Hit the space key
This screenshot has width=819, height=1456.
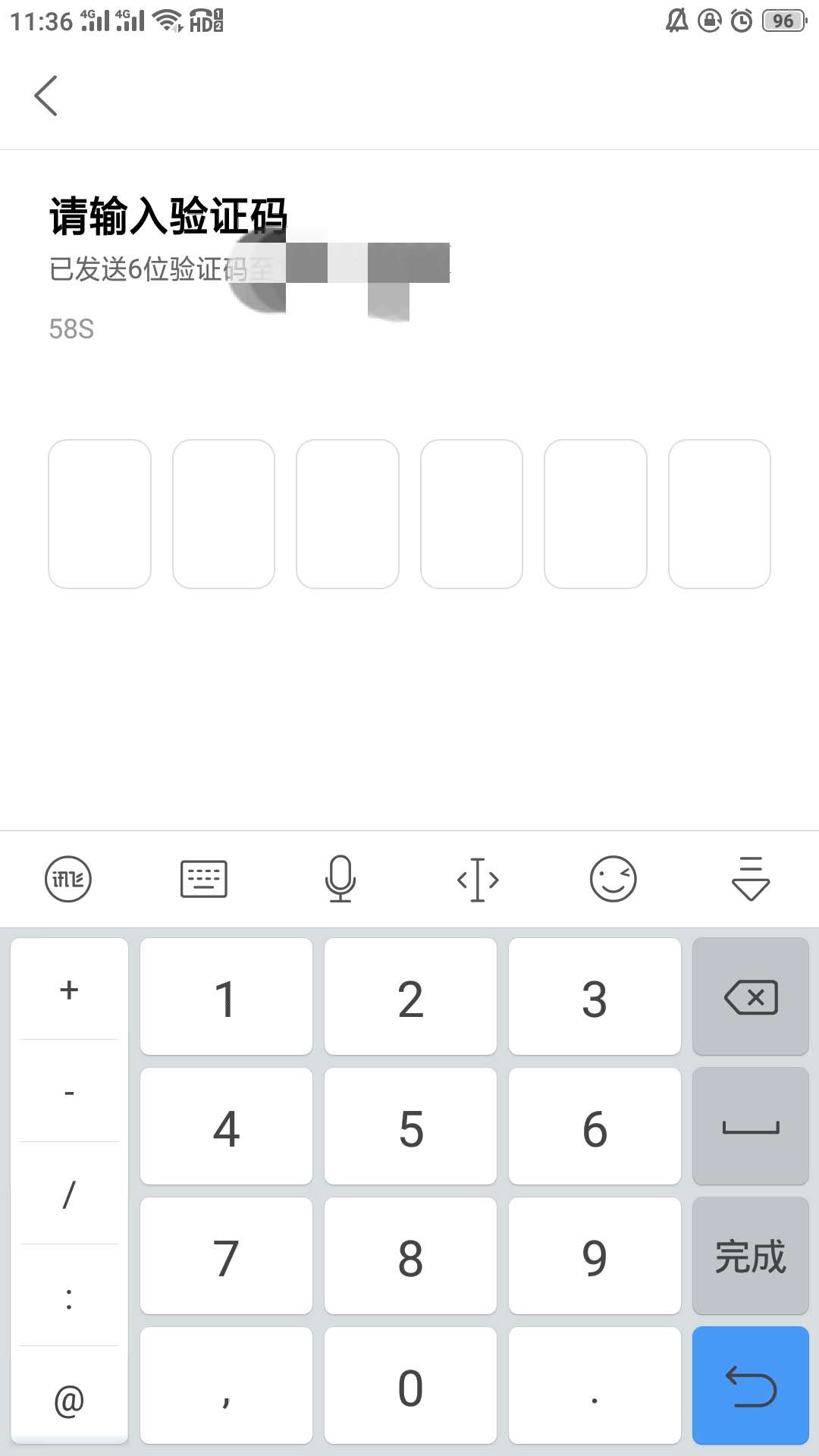750,1127
